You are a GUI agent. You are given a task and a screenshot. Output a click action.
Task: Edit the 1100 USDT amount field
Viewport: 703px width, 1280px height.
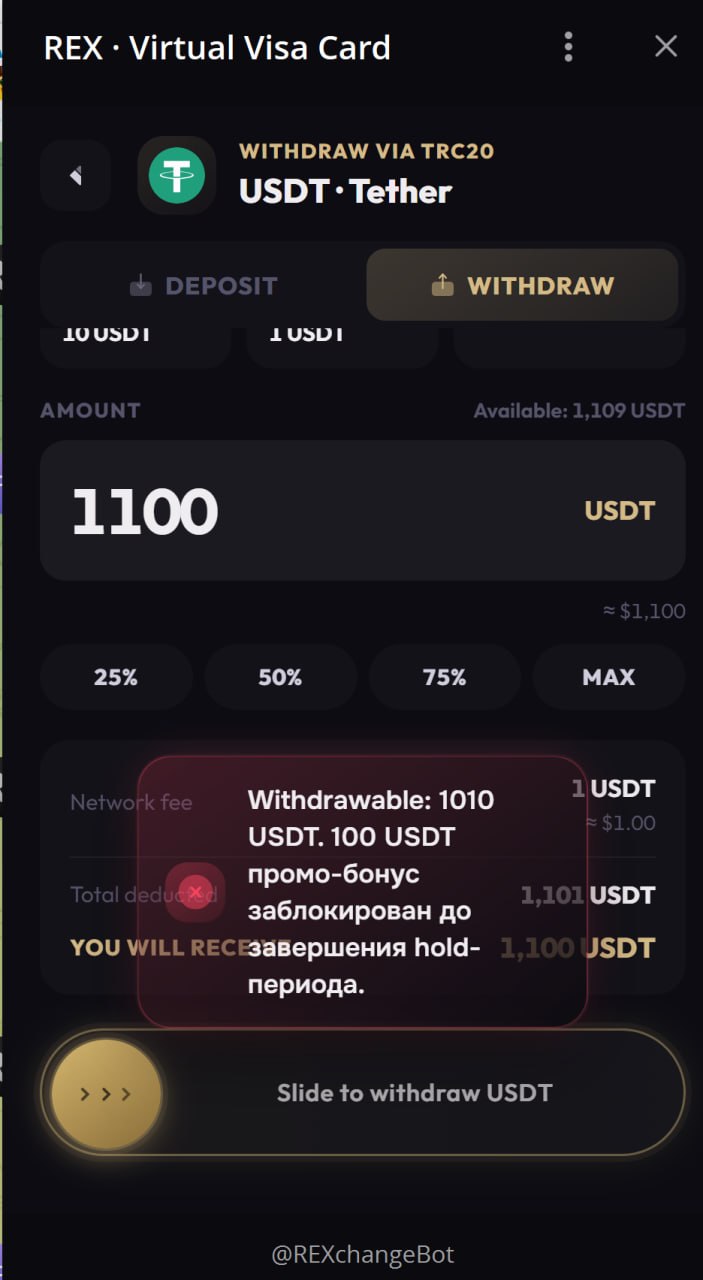pyautogui.click(x=363, y=510)
